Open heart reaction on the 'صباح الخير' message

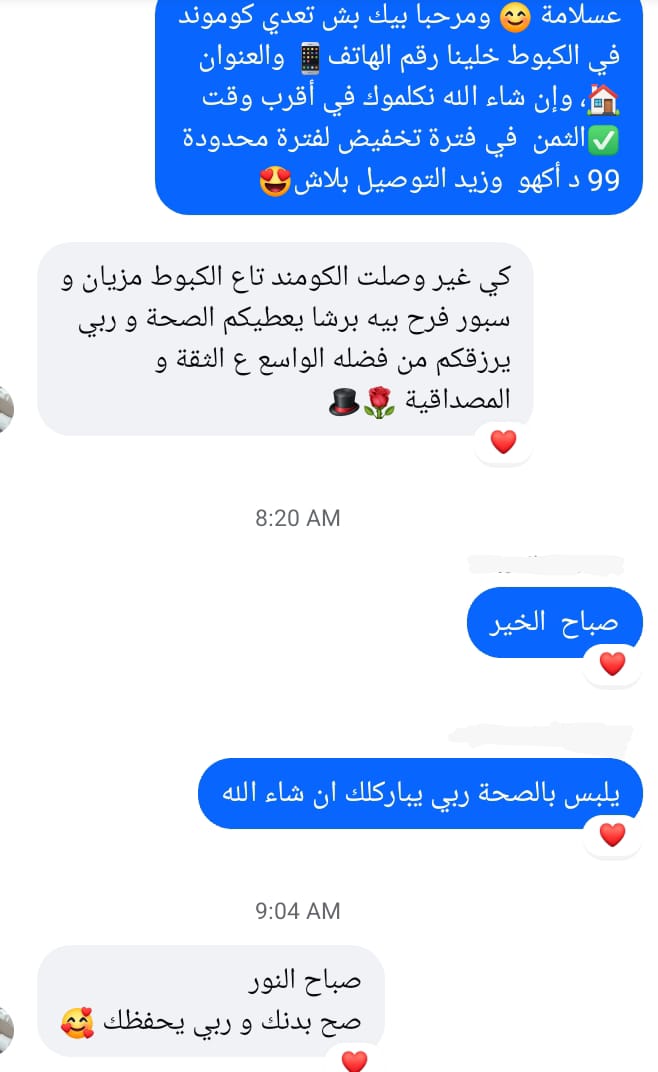611,663
